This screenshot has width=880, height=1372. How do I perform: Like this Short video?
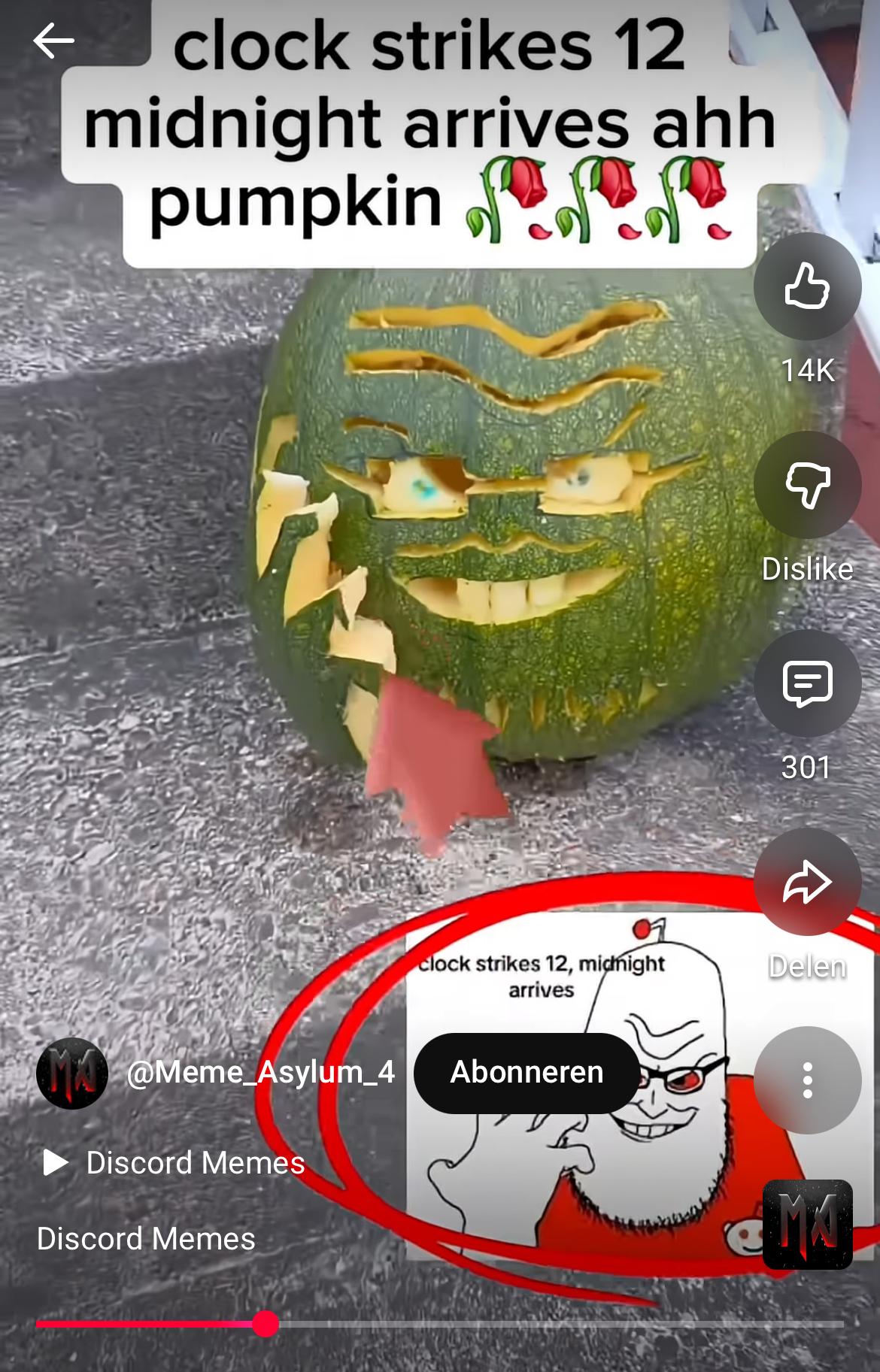click(807, 286)
